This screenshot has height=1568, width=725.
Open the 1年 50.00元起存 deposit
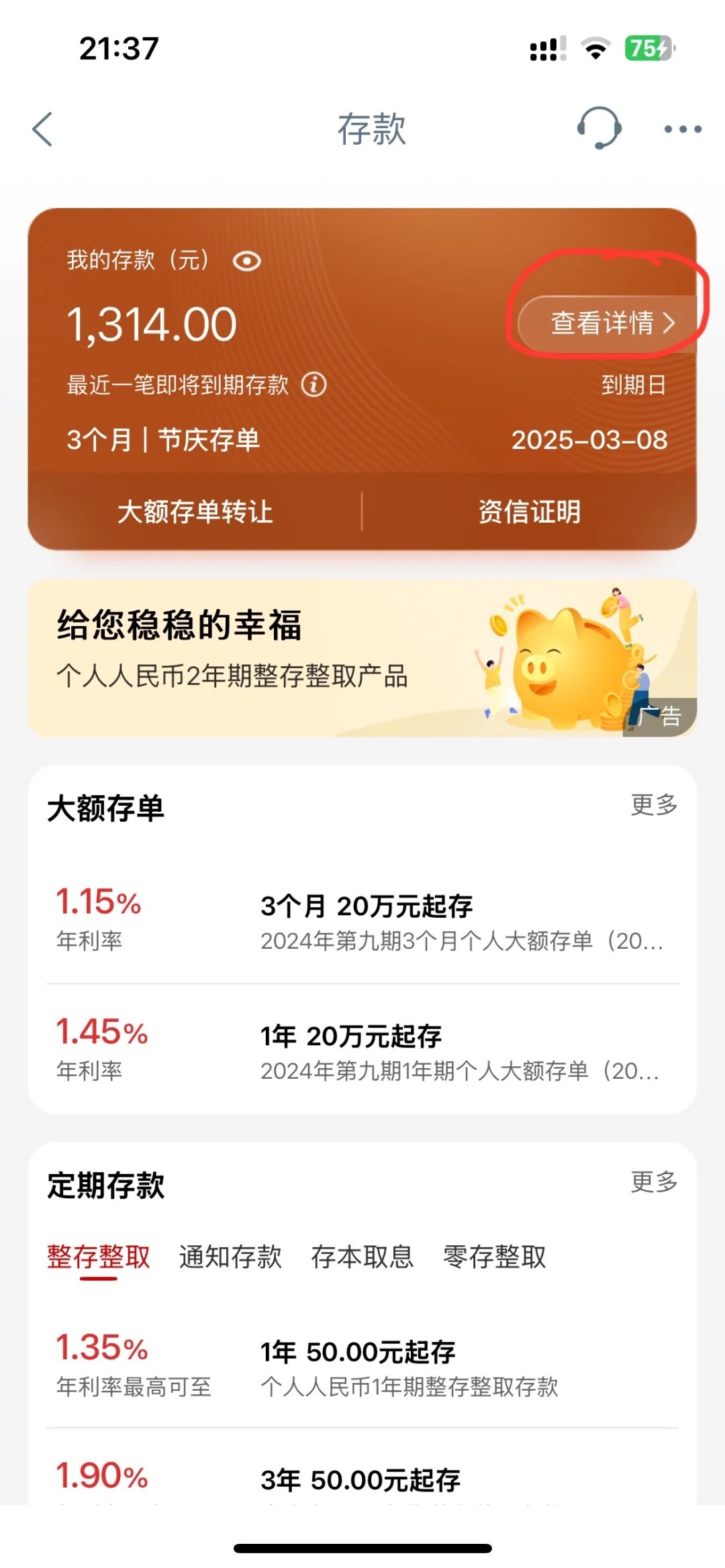pyautogui.click(x=362, y=1365)
